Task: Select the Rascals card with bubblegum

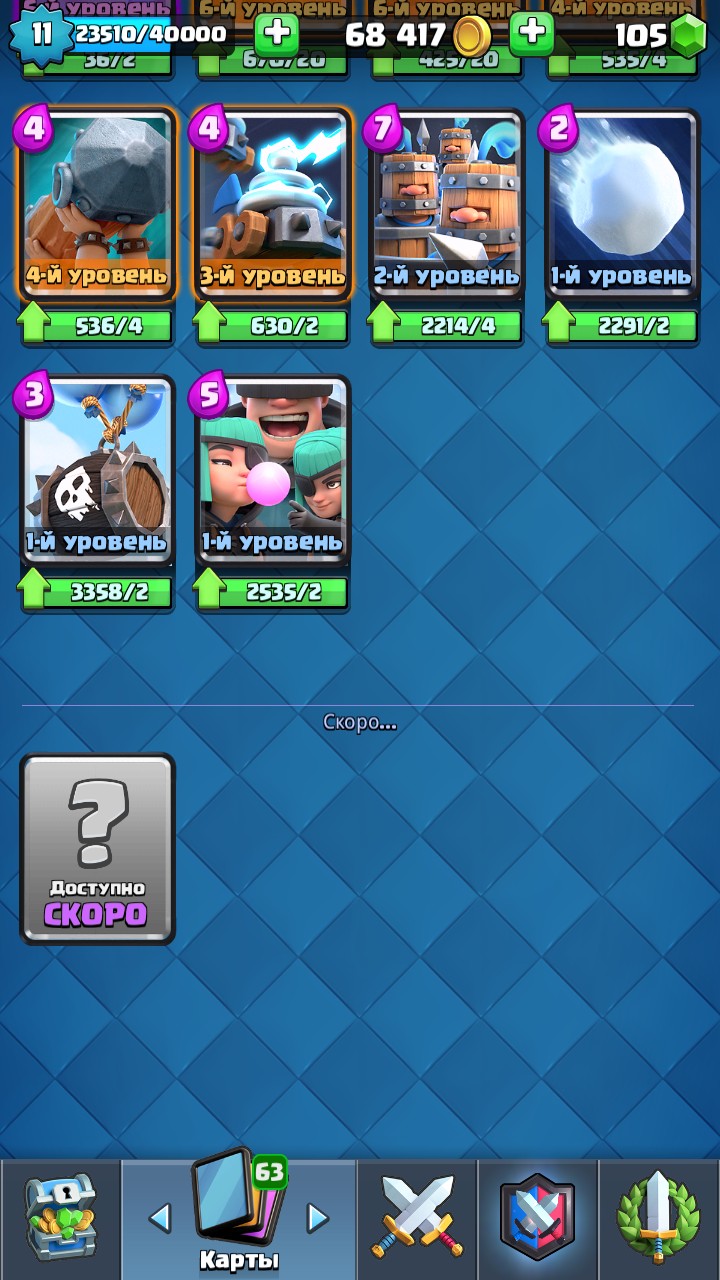Action: (272, 472)
